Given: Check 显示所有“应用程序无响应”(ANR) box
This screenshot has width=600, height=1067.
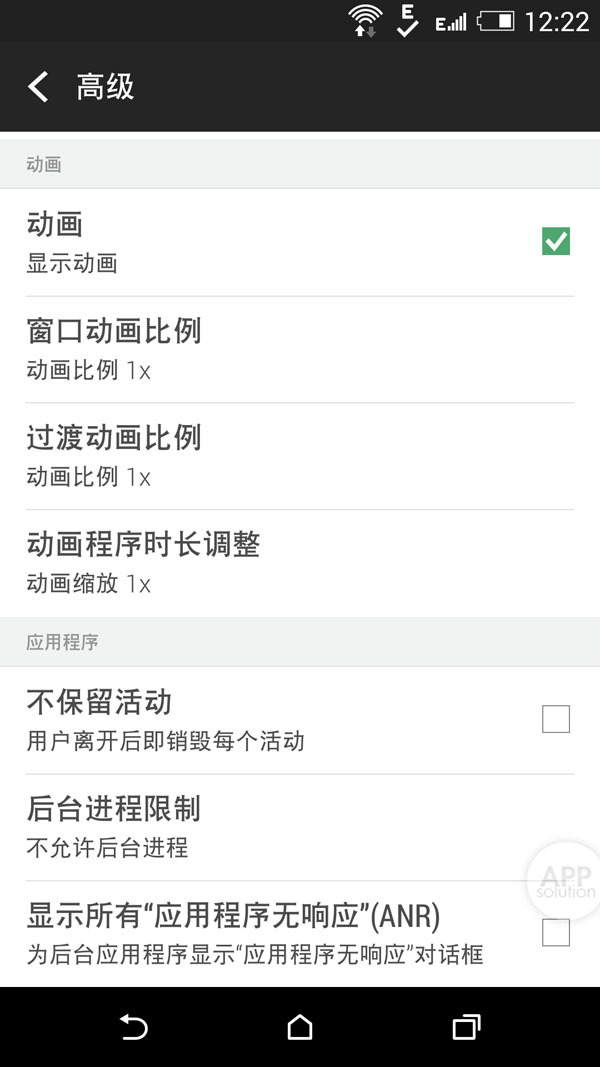Looking at the screenshot, I should 556,933.
